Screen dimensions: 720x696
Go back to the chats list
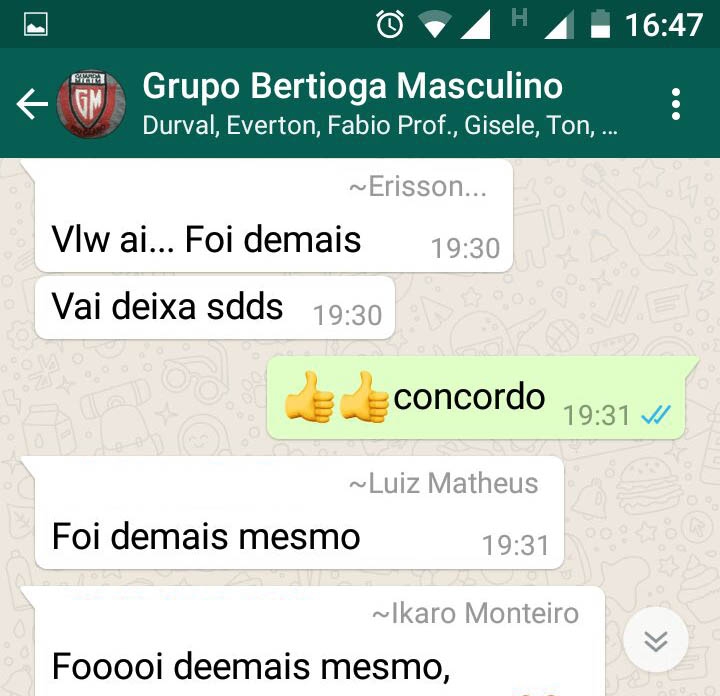(32, 104)
